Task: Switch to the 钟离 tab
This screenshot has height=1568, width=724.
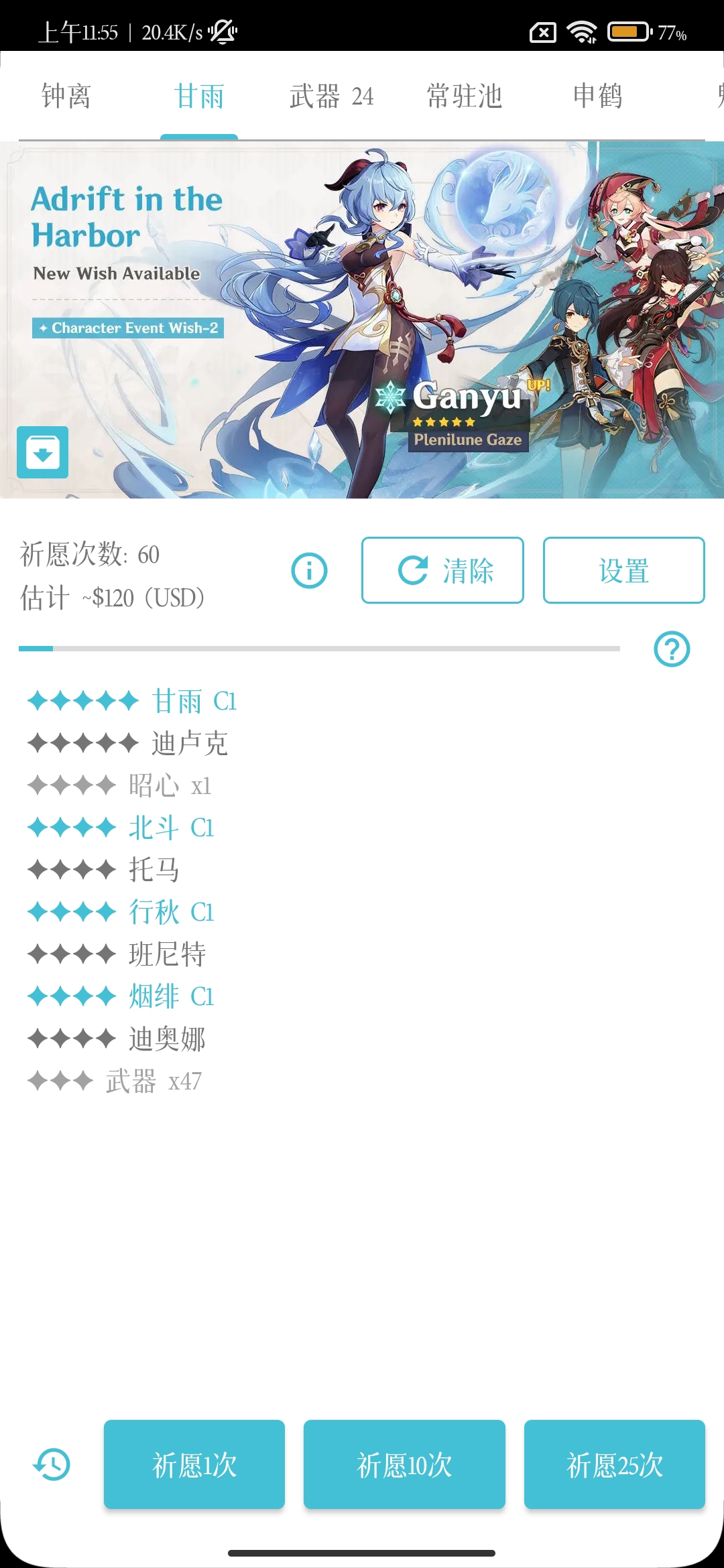Action: point(66,96)
